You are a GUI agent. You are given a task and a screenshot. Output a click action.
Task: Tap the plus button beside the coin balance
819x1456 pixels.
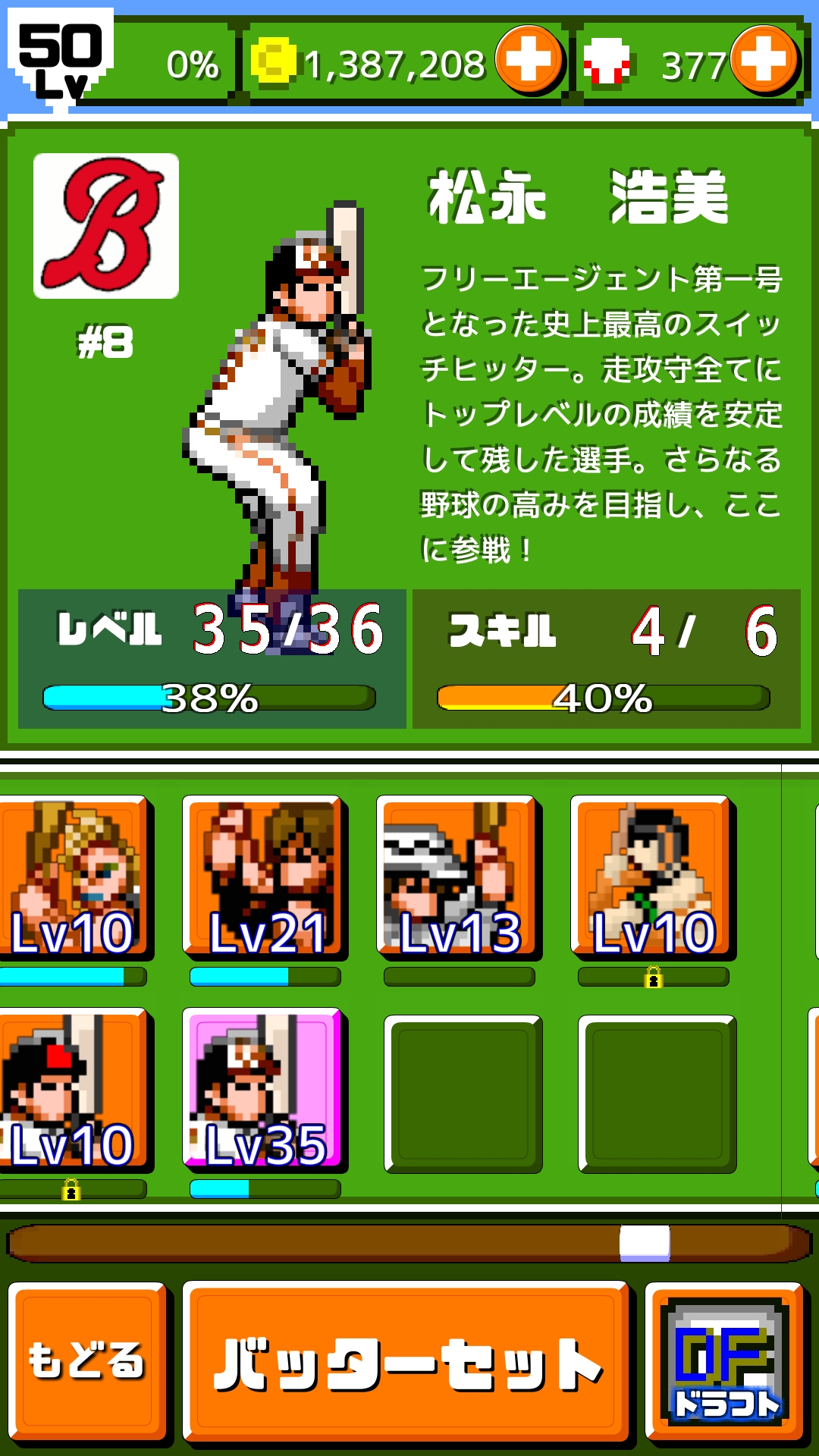coord(529,60)
